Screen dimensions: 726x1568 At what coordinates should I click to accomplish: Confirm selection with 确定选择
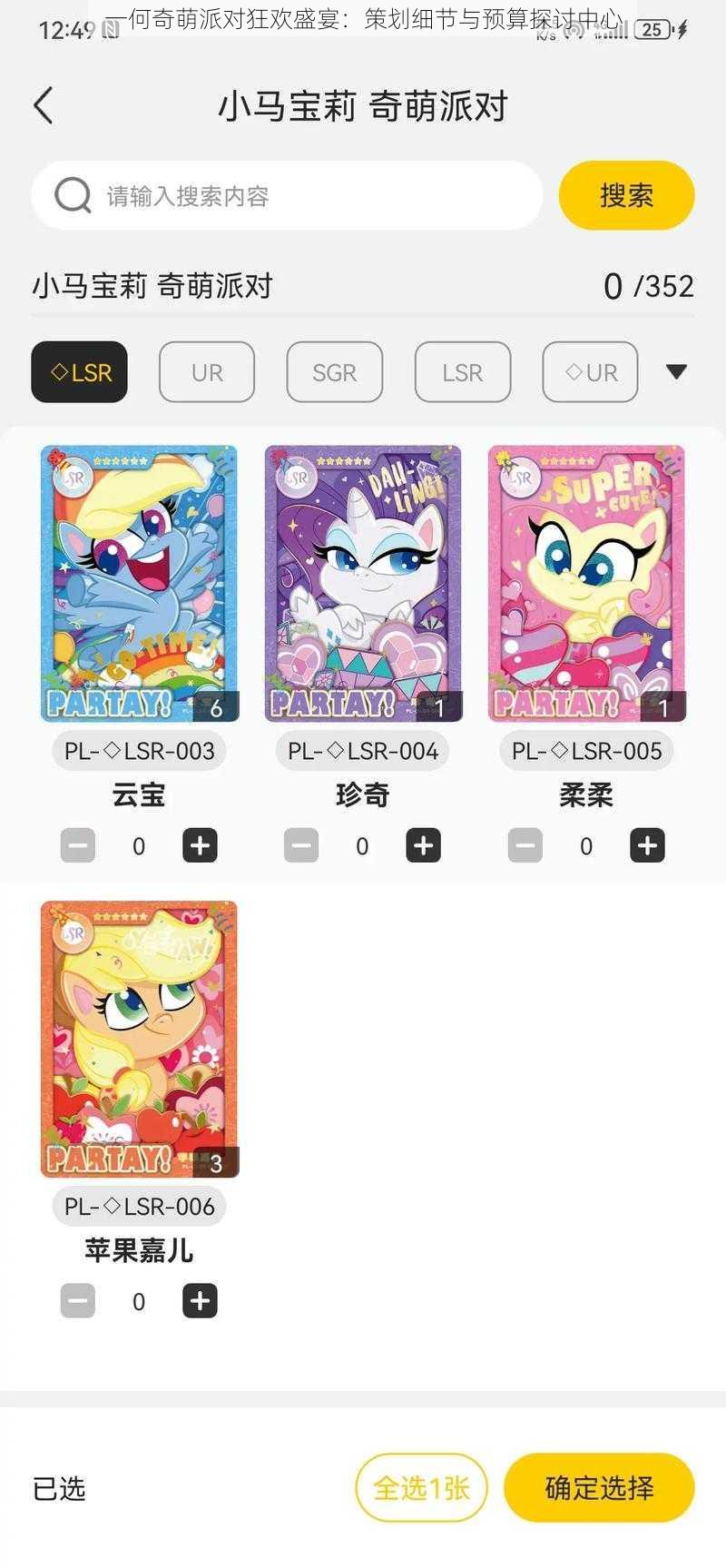point(599,1488)
